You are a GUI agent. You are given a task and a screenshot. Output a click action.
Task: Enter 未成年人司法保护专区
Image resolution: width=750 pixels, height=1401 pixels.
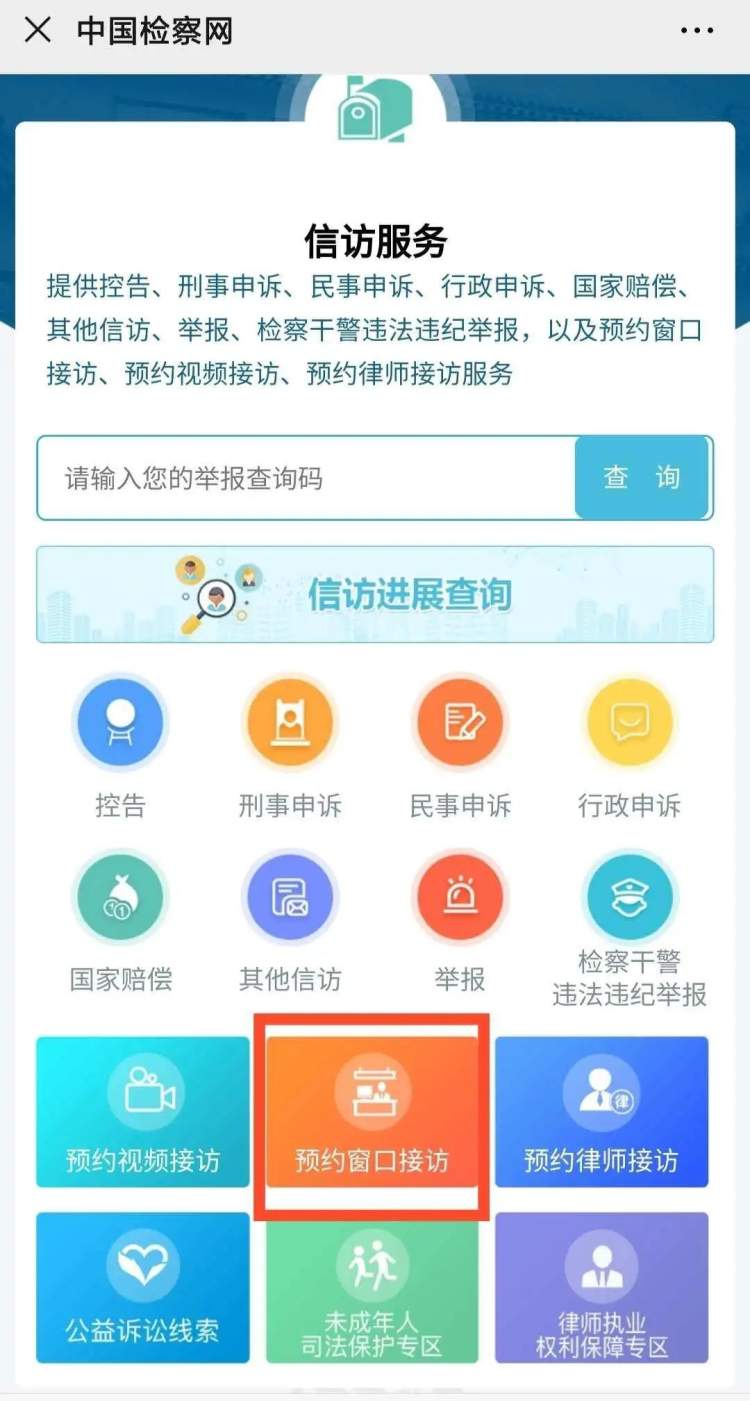tap(371, 1287)
